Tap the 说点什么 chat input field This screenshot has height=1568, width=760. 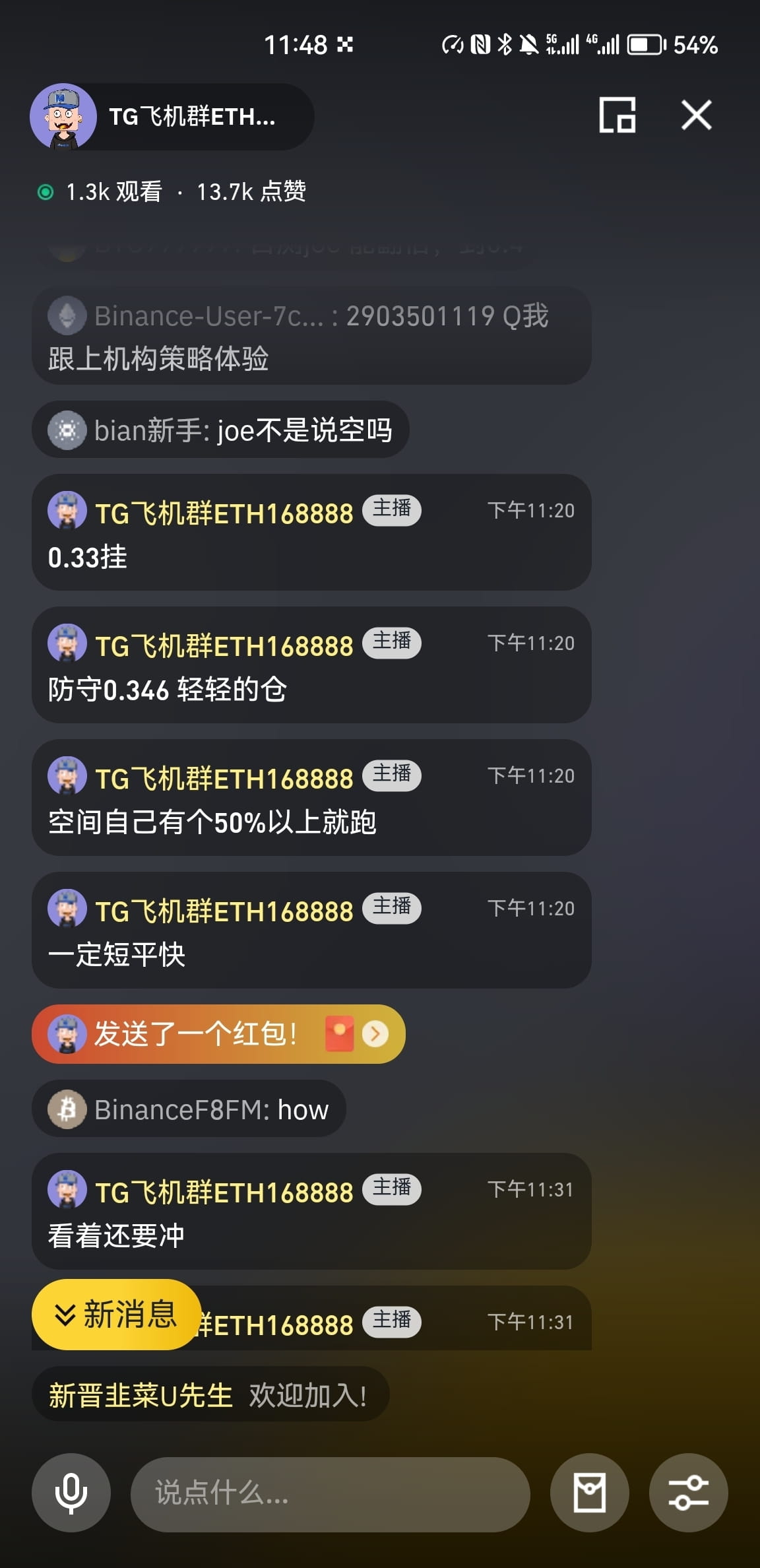pyautogui.click(x=330, y=1493)
